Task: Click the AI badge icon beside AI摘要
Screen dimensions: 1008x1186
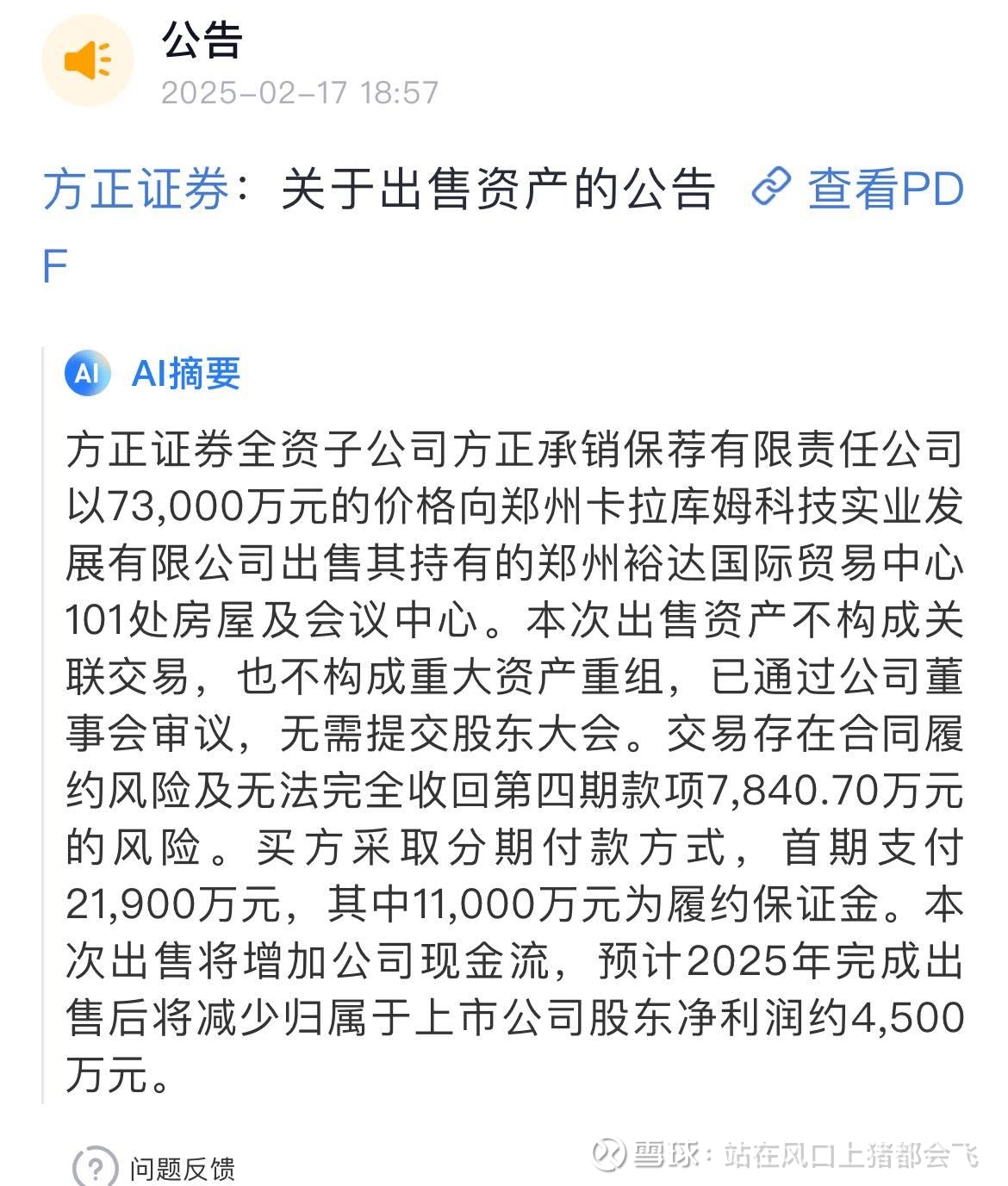Action: click(86, 374)
